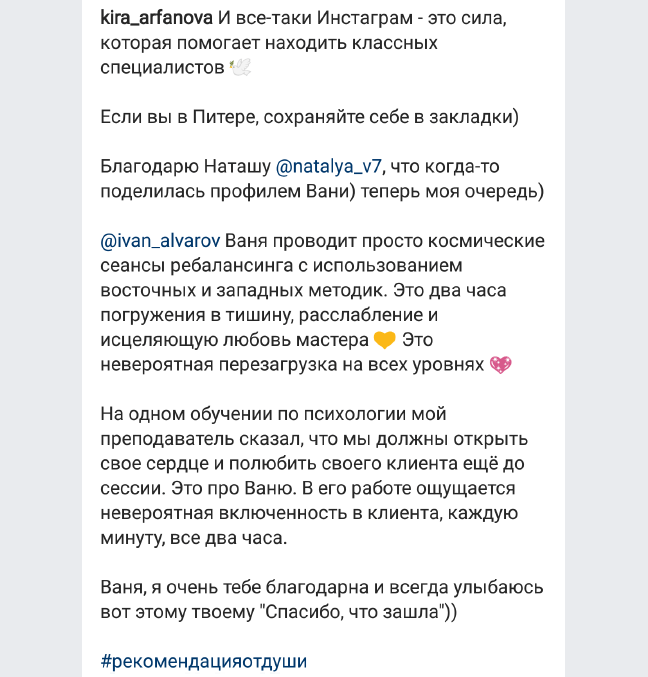
Task: Open the hashtag #рекомендацияотдуши
Action: [x=204, y=661]
